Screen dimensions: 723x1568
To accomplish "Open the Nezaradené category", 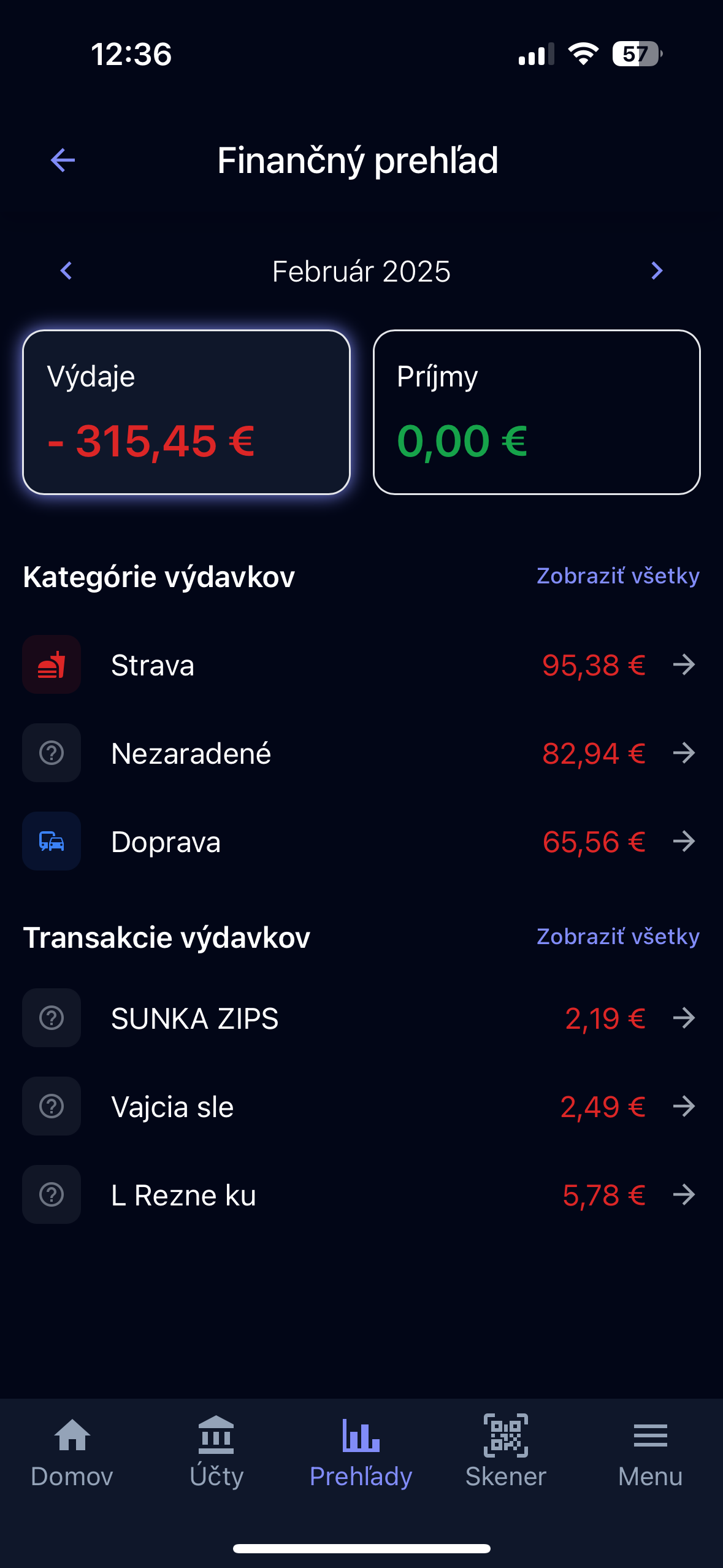I will (x=361, y=753).
